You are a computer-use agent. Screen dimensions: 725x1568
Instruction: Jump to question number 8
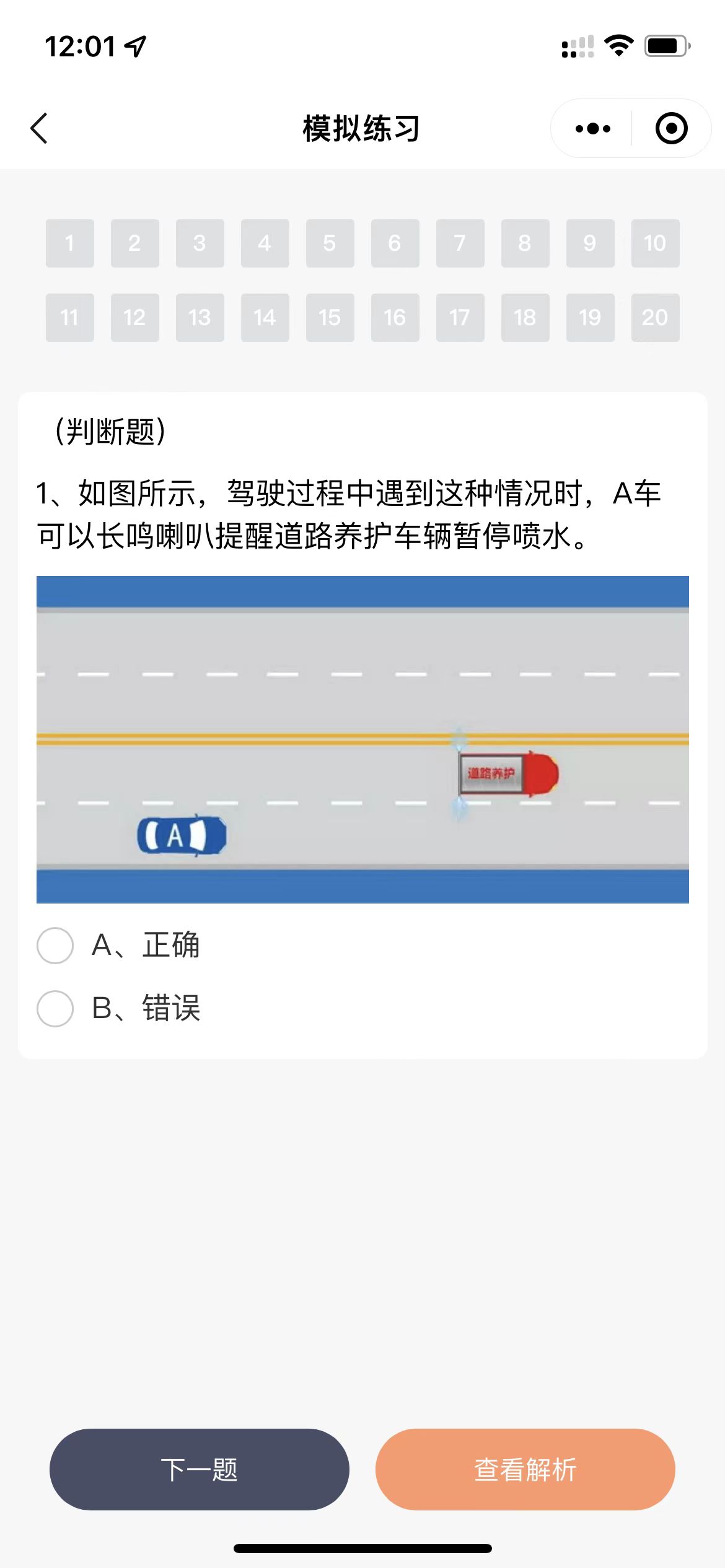pyautogui.click(x=525, y=243)
